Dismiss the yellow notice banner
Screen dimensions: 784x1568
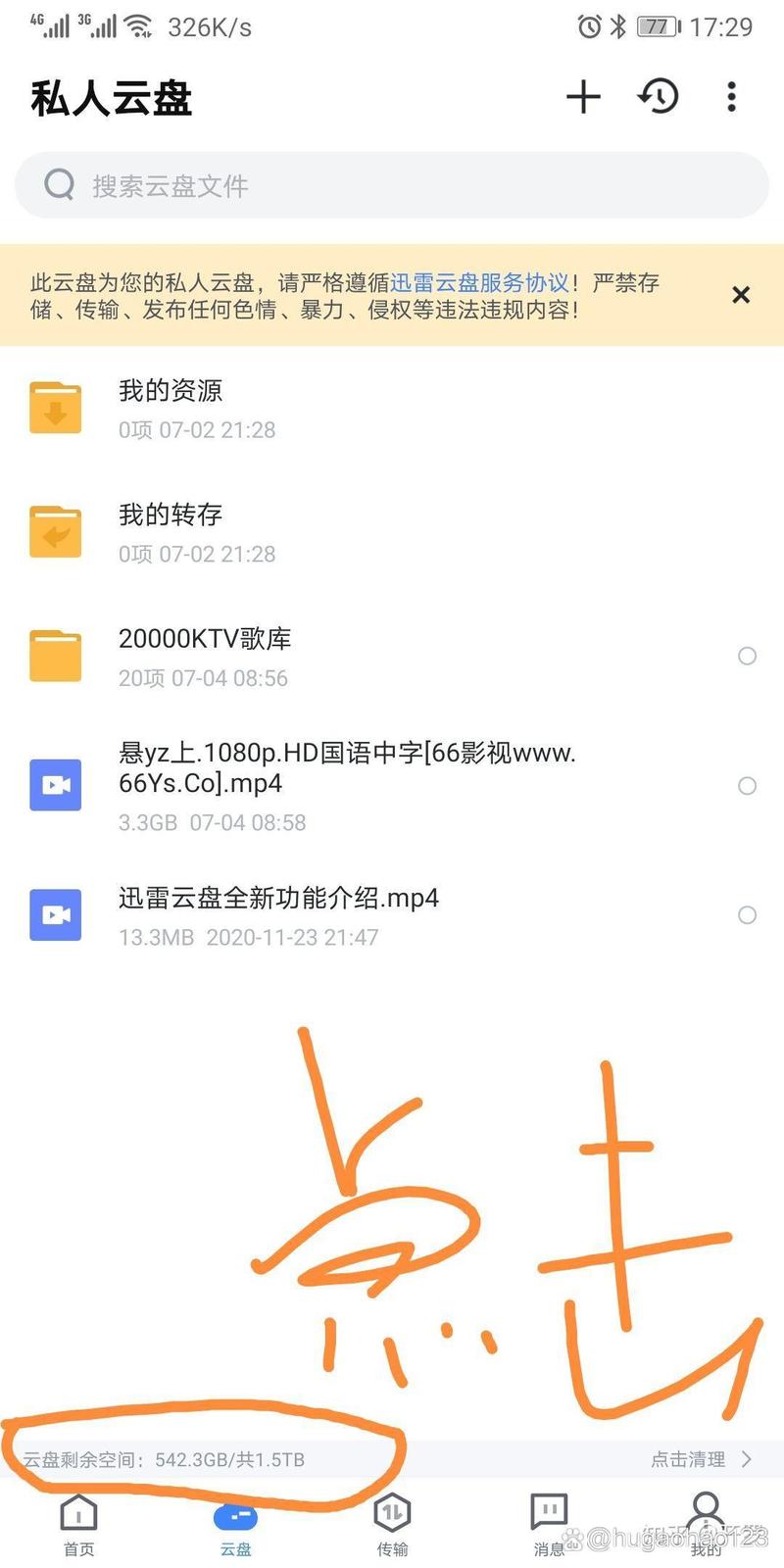[x=741, y=295]
